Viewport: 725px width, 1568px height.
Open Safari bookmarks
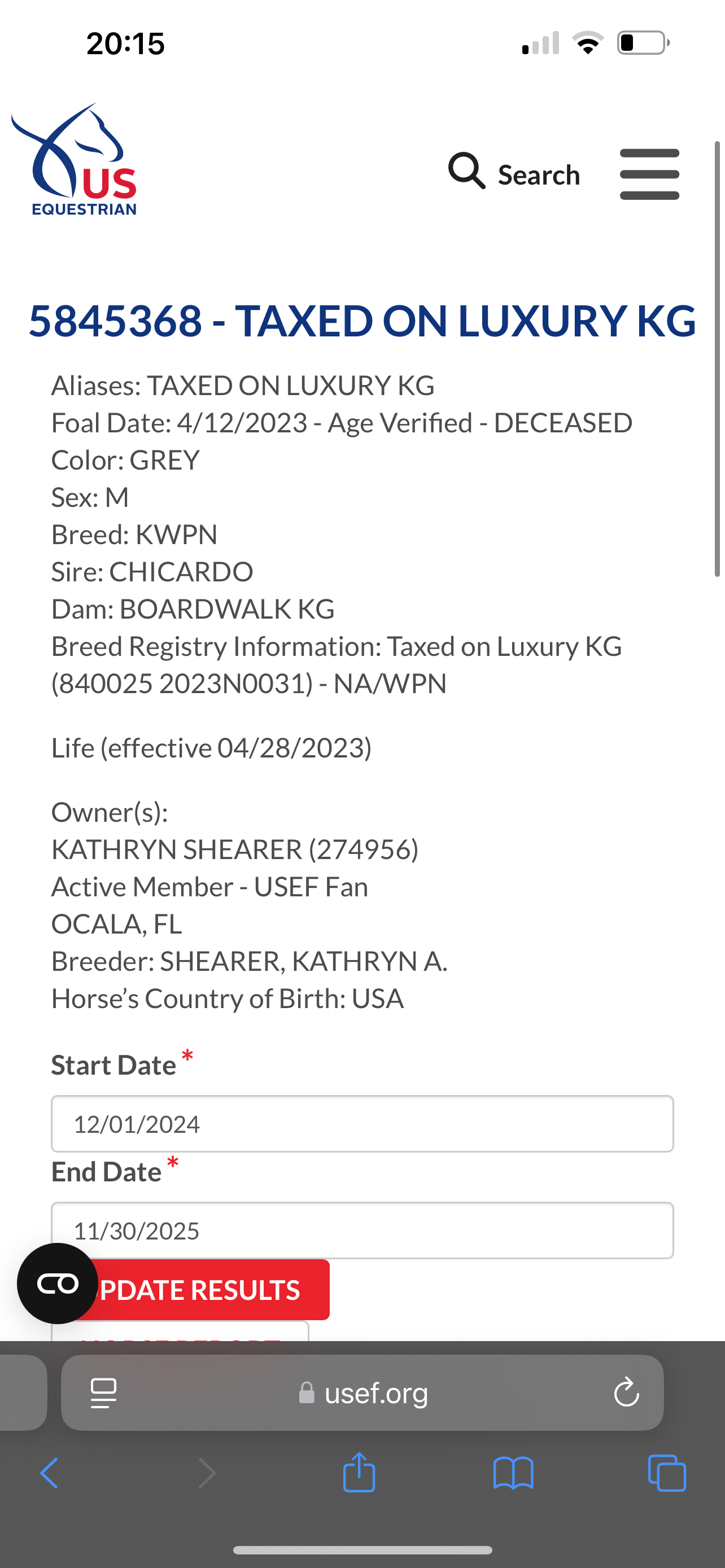coord(513,1473)
